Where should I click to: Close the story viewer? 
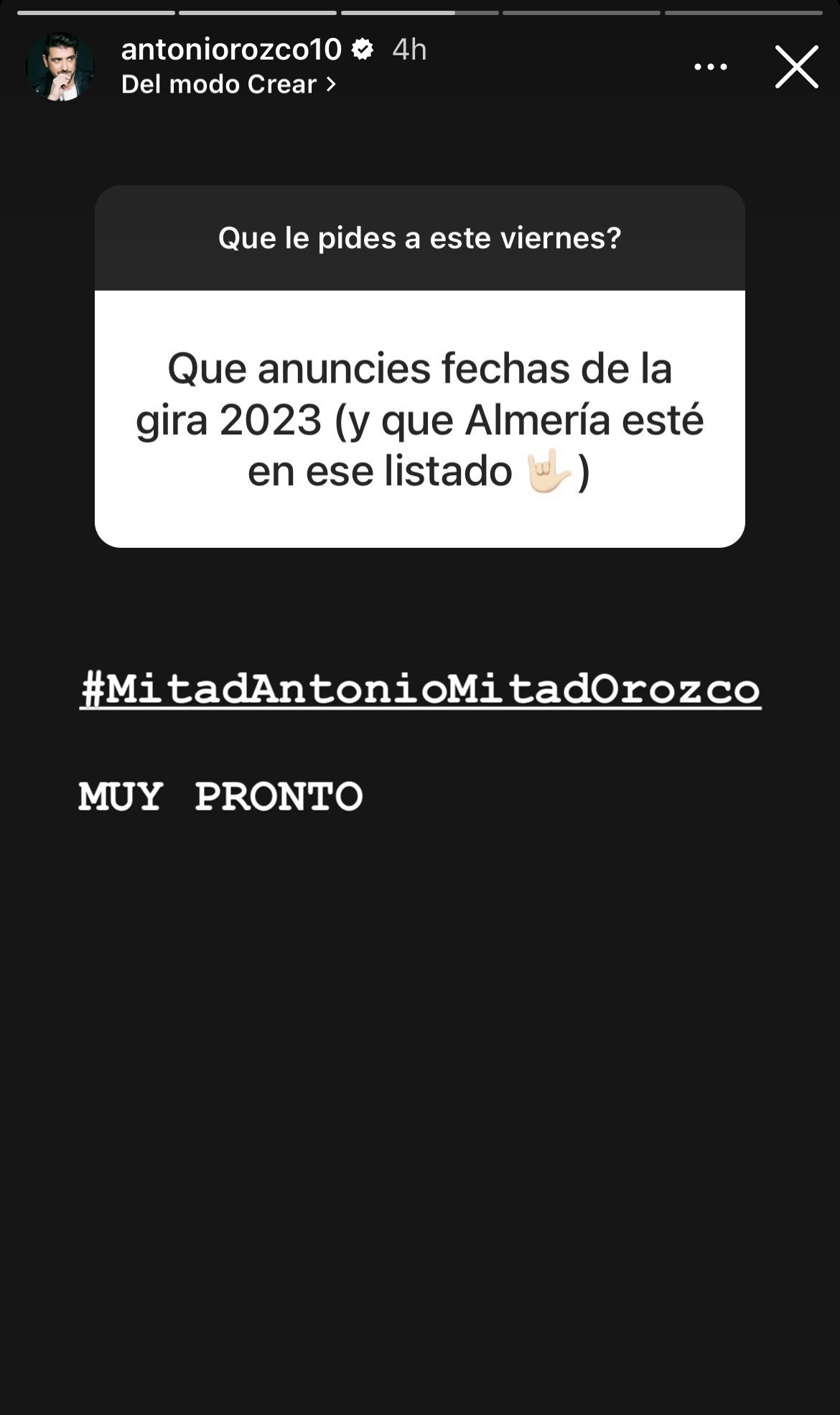(x=796, y=67)
